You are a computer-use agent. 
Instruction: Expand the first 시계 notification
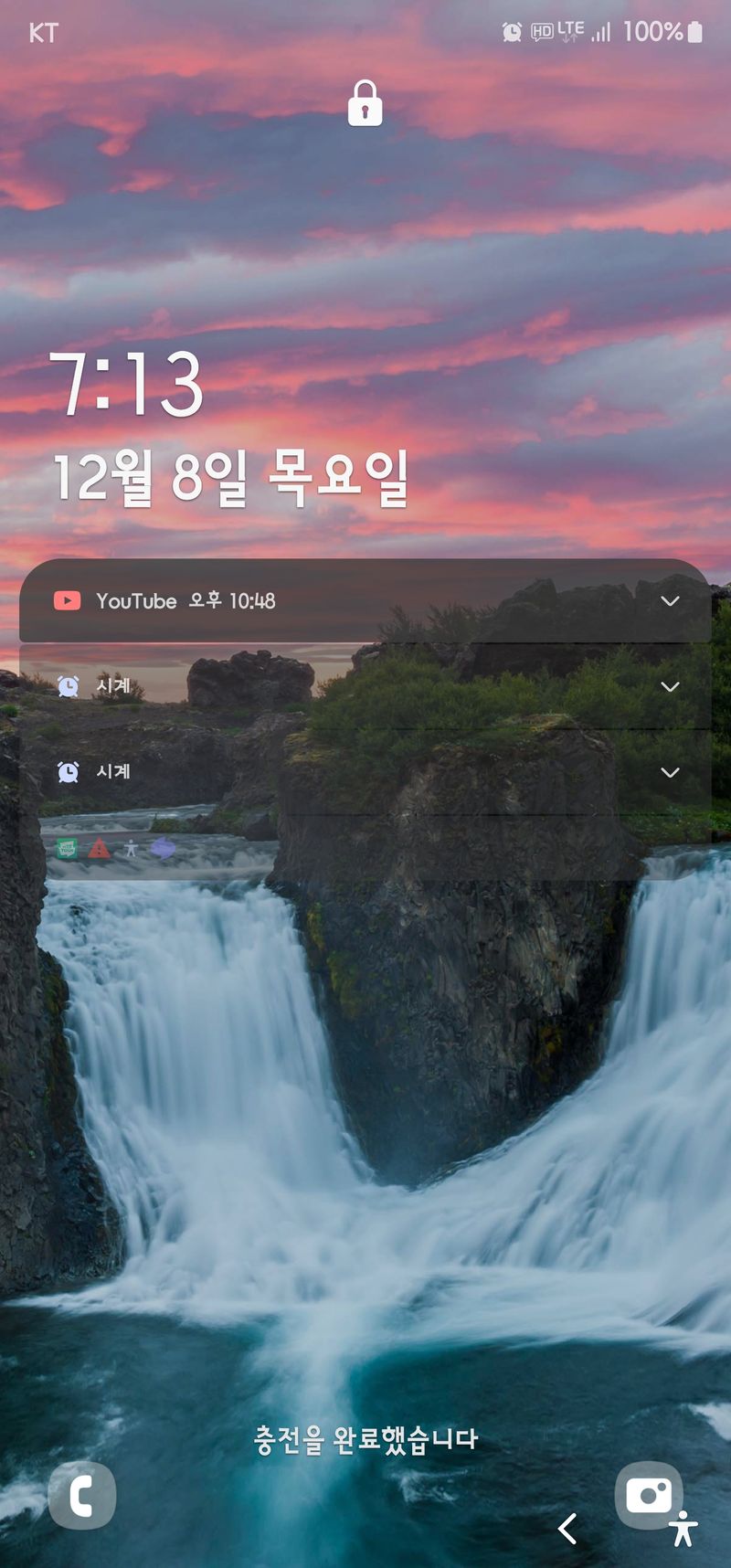[x=670, y=685]
